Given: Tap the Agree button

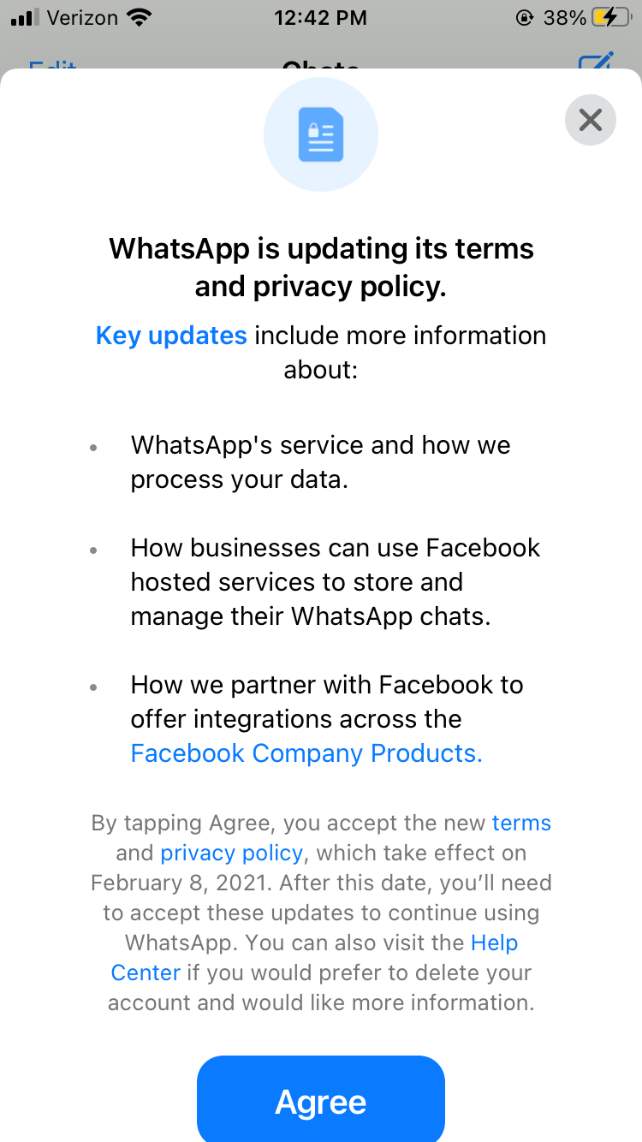Looking at the screenshot, I should coord(321,1101).
